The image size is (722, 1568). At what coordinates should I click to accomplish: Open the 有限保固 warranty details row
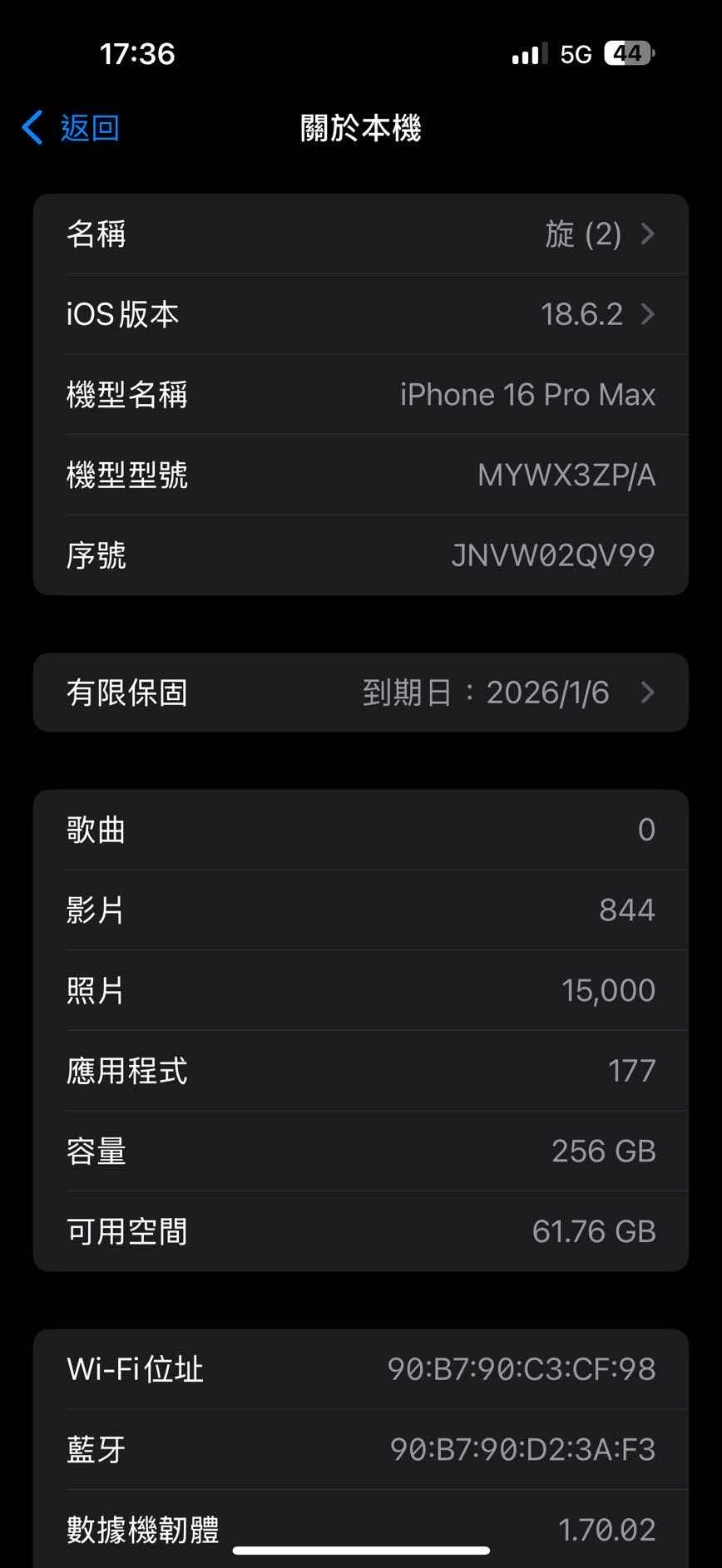pyautogui.click(x=360, y=693)
